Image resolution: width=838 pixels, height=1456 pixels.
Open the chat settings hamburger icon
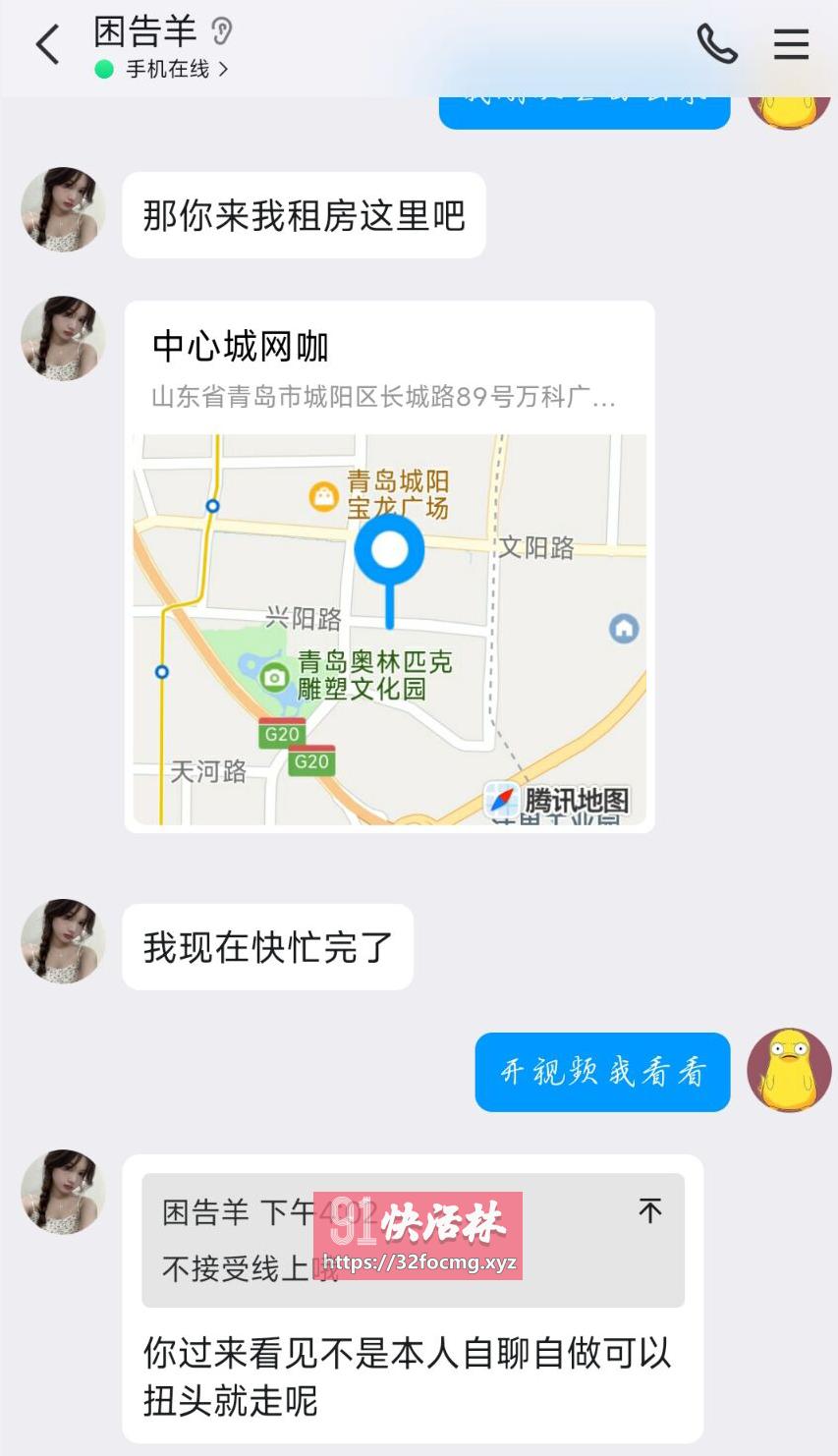pyautogui.click(x=791, y=43)
